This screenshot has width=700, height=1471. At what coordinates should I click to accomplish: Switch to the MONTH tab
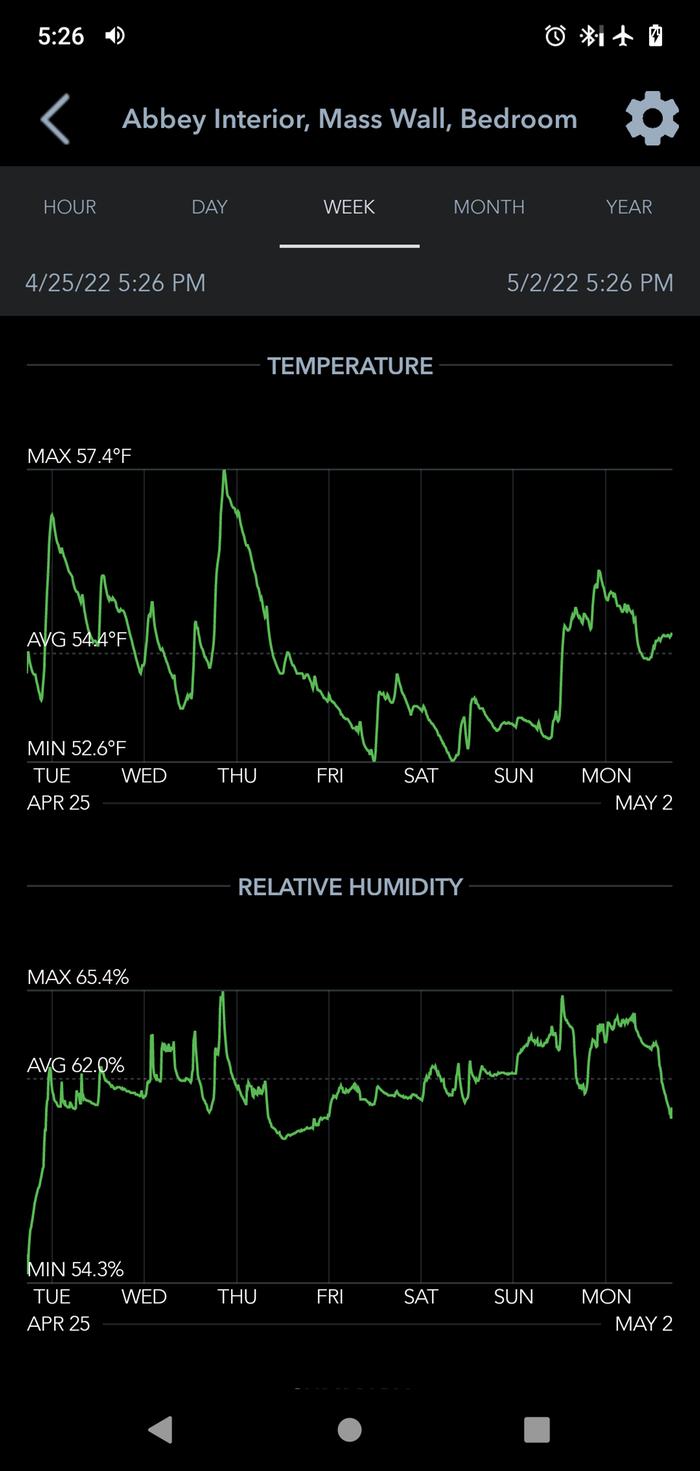(x=489, y=207)
